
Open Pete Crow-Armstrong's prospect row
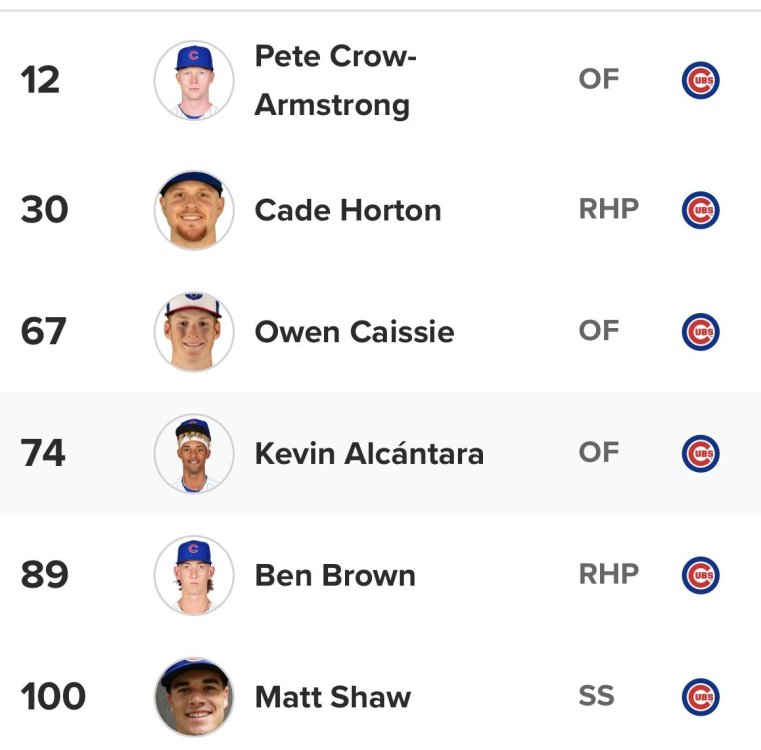click(334, 81)
